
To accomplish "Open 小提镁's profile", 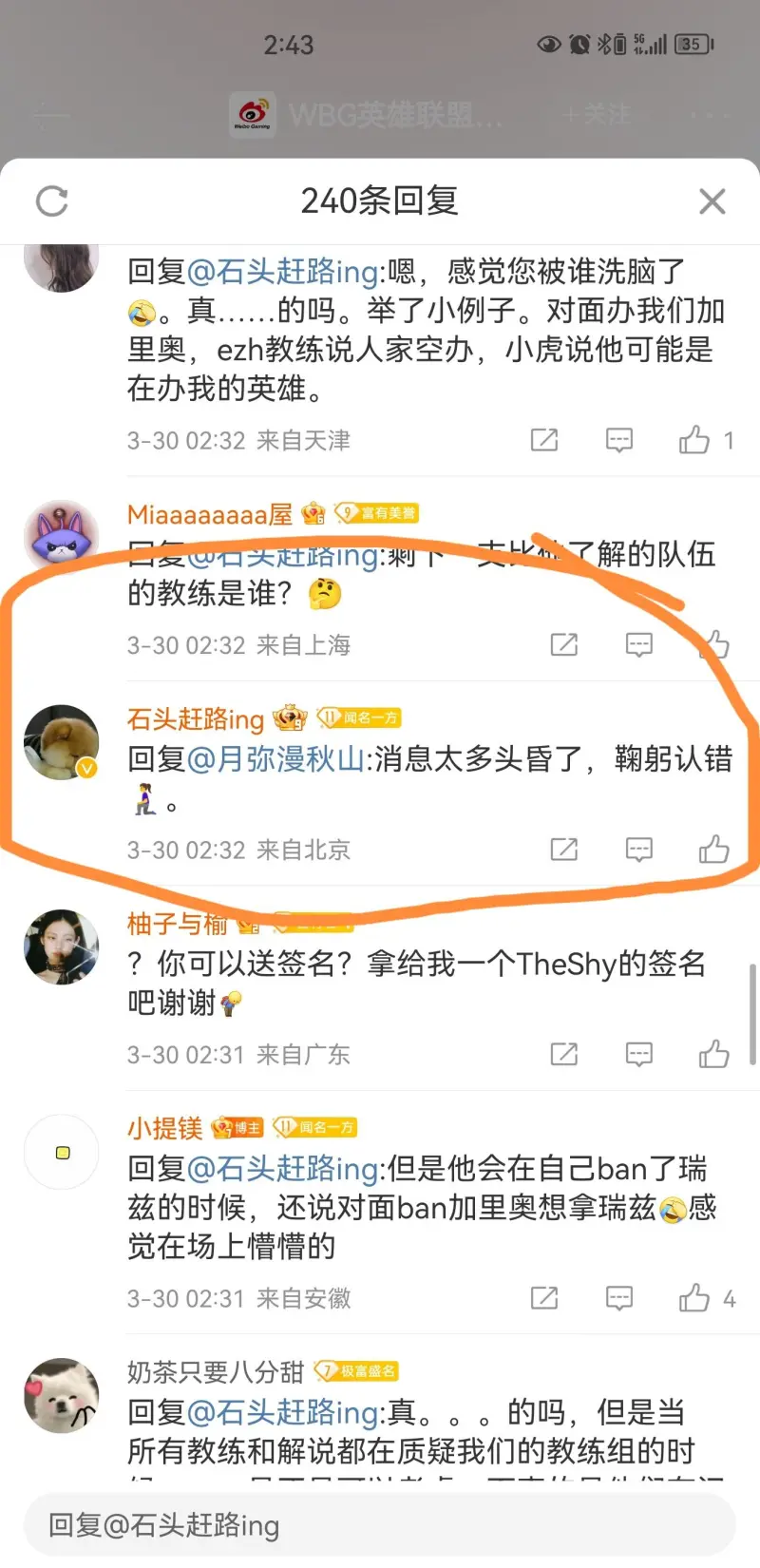I will tap(165, 1128).
